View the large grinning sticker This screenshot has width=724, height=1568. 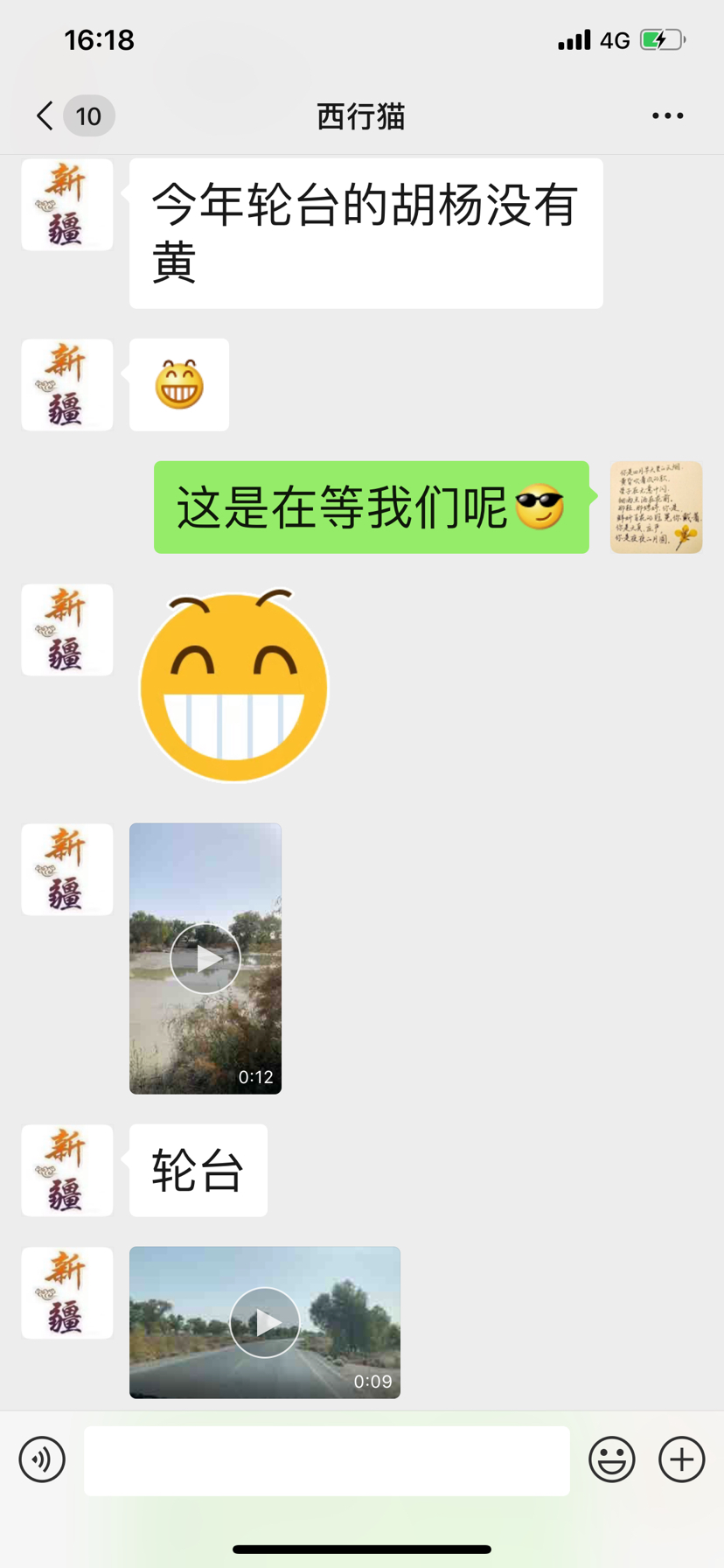pos(233,687)
